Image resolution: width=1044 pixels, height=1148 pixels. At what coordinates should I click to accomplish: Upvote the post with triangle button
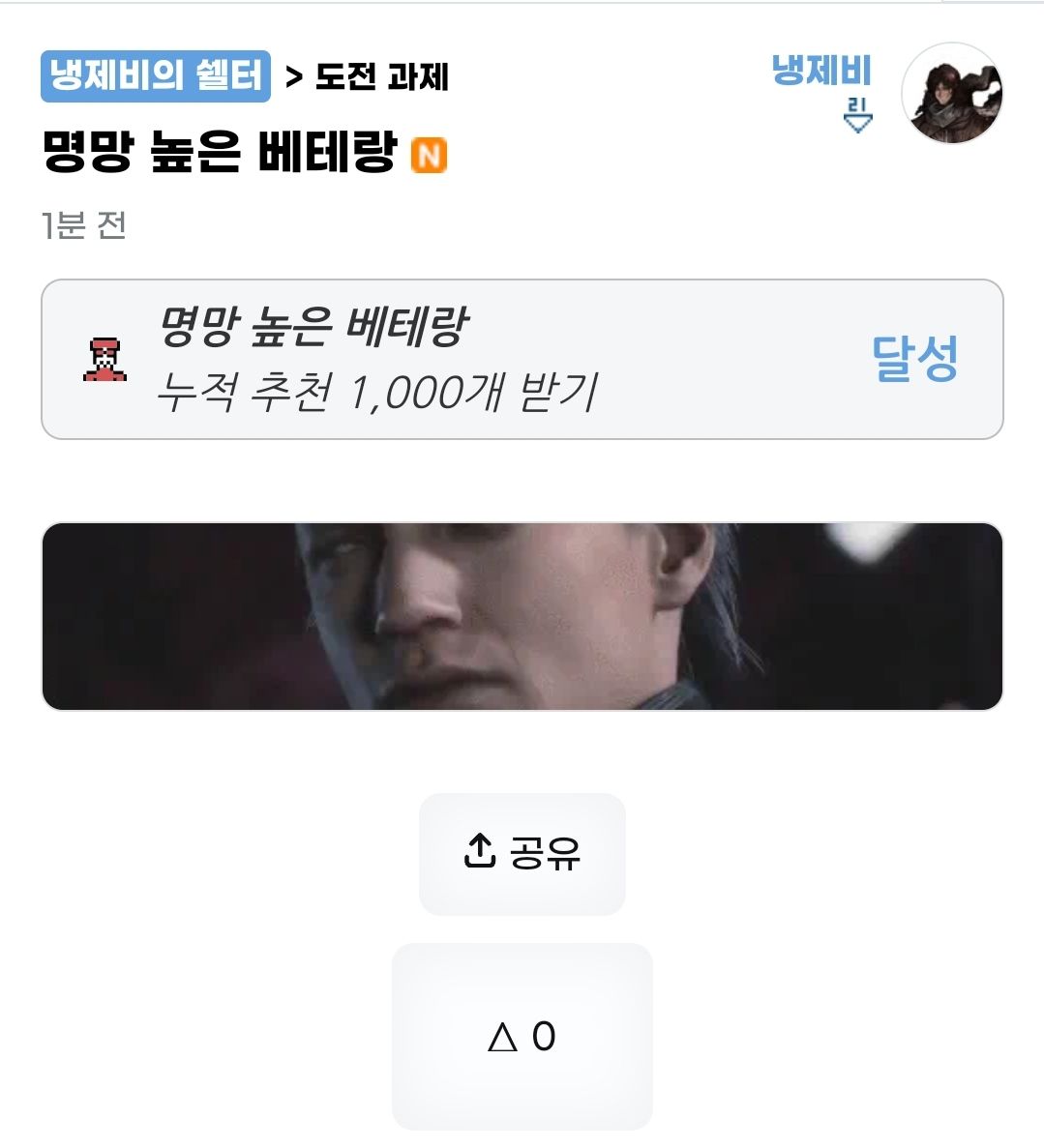(x=522, y=1036)
